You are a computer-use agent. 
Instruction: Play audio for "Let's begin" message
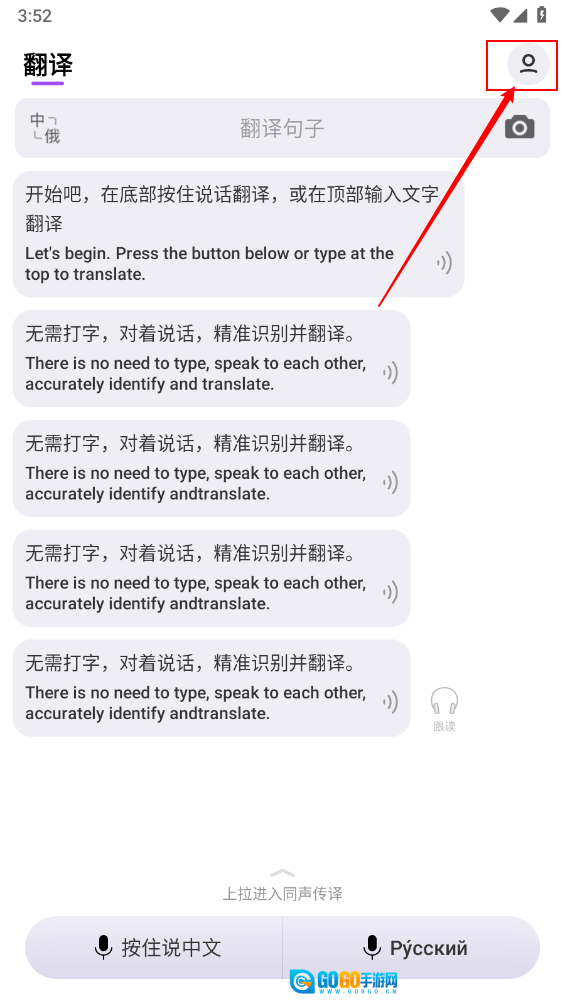click(444, 263)
